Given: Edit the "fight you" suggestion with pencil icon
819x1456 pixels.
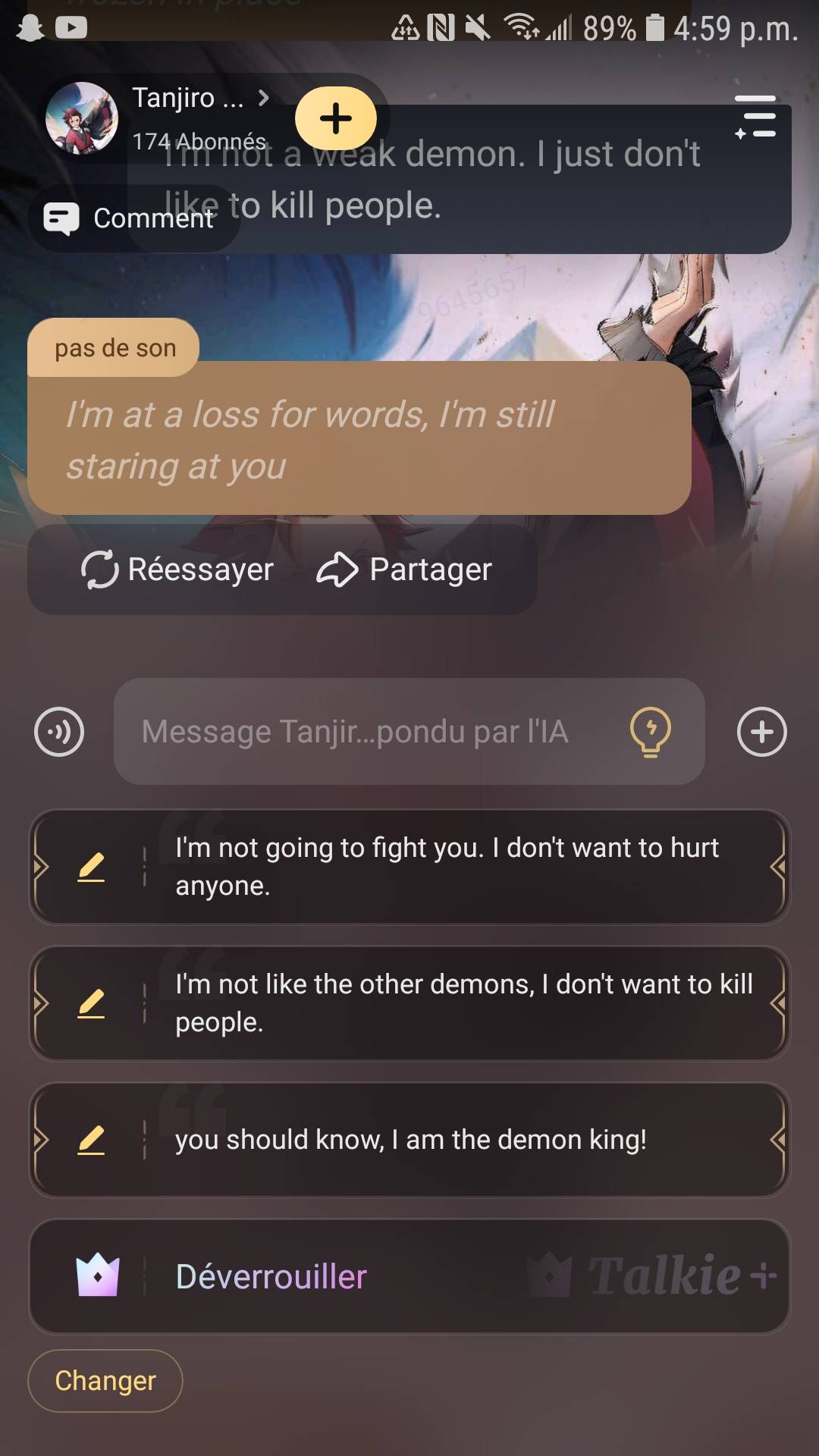Looking at the screenshot, I should click(91, 867).
